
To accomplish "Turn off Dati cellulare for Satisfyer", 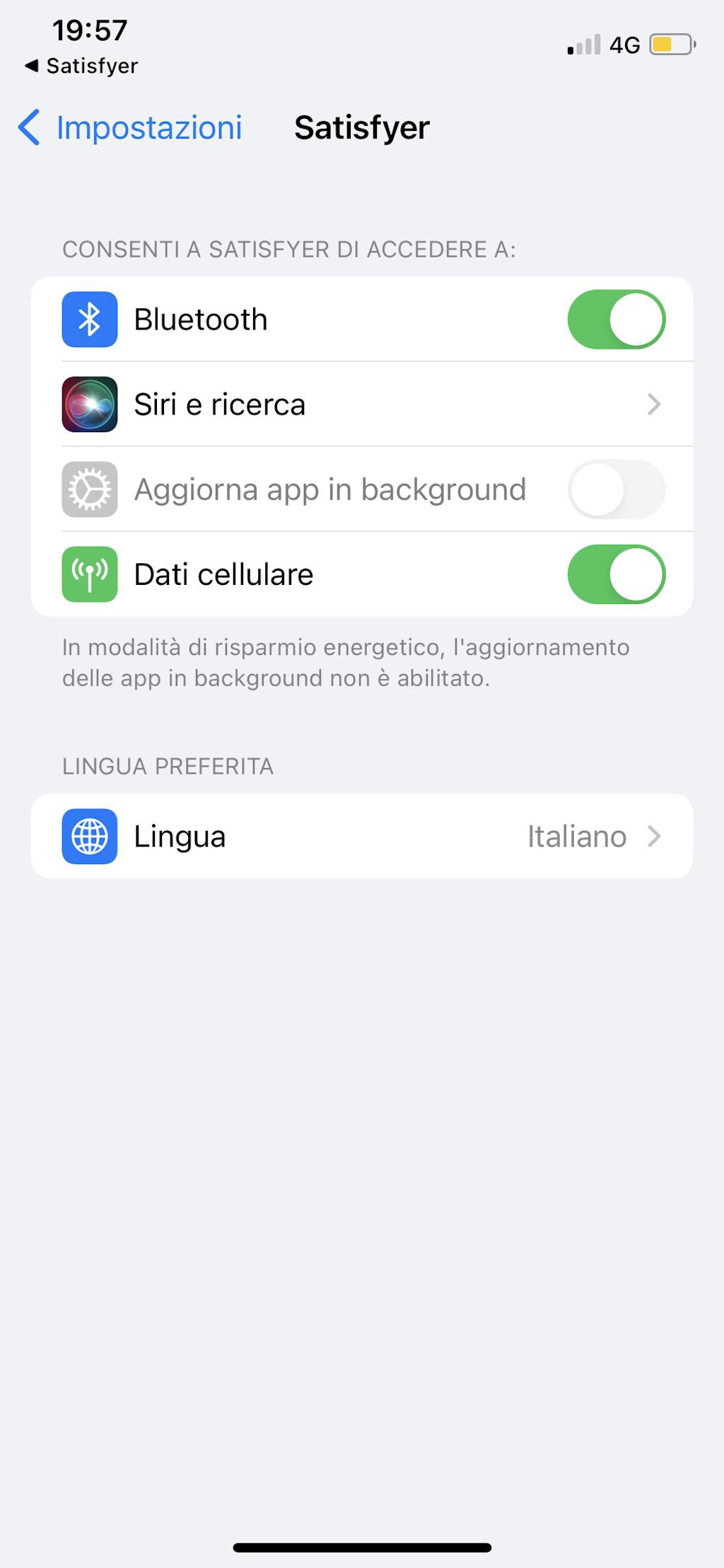I will 616,574.
